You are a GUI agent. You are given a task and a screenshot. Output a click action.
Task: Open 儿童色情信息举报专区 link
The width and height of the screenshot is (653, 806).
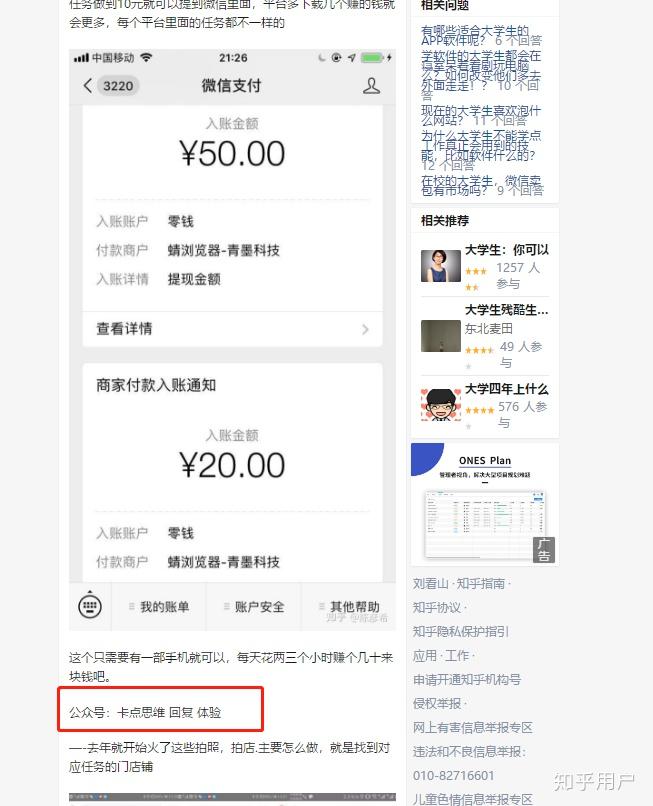(473, 799)
